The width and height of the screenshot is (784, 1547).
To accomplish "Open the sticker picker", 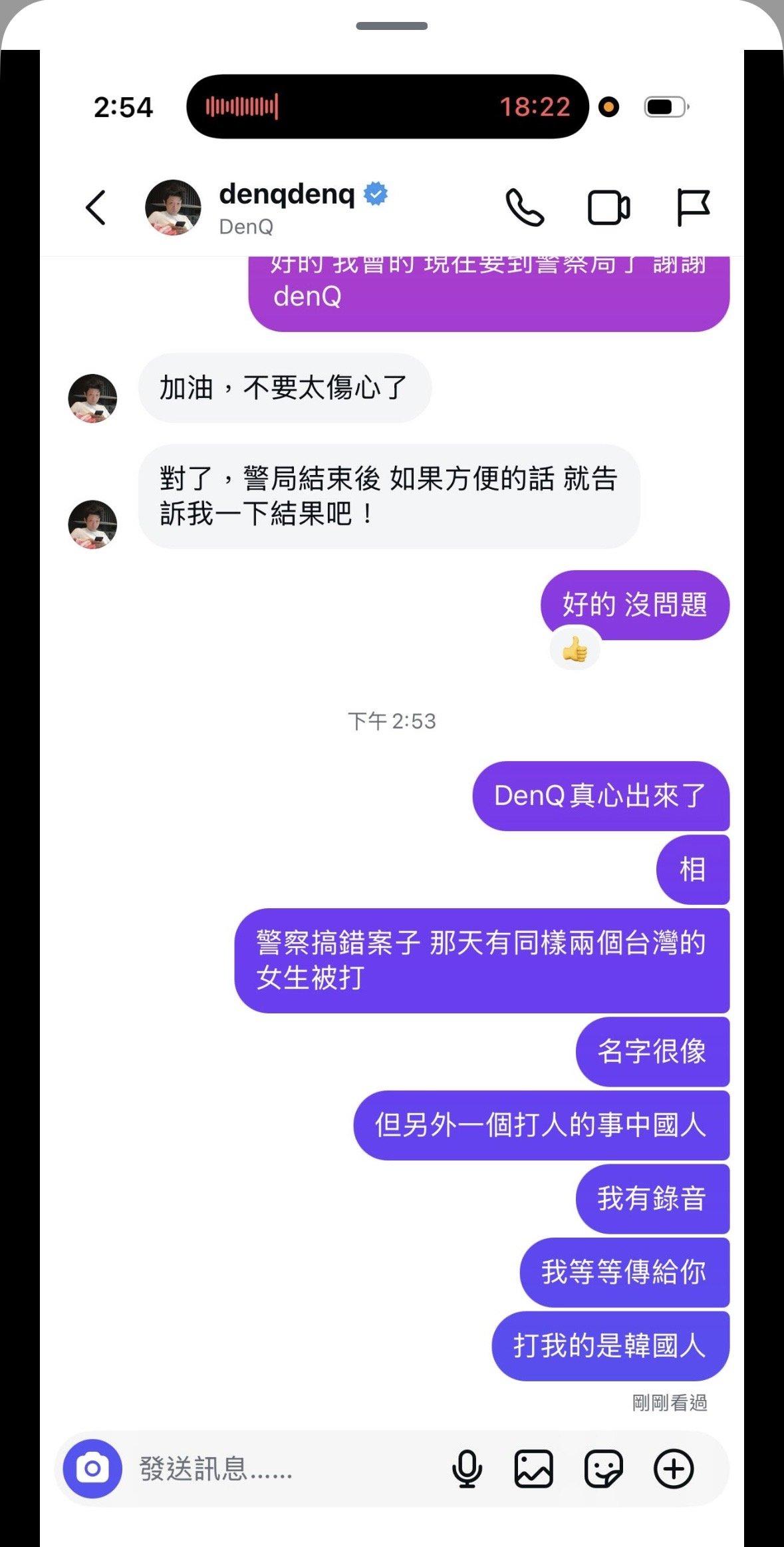I will tap(603, 1468).
